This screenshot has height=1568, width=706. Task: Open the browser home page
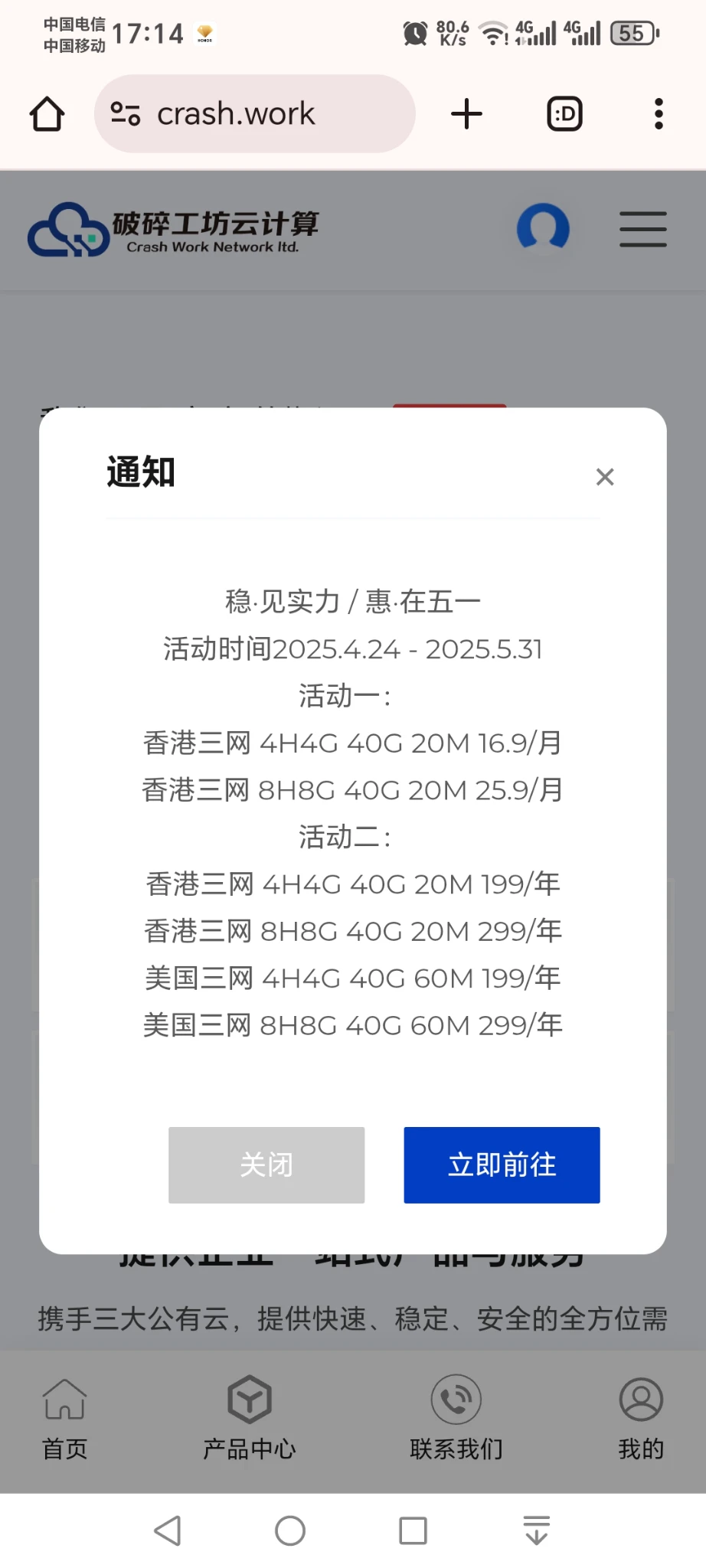pos(47,114)
